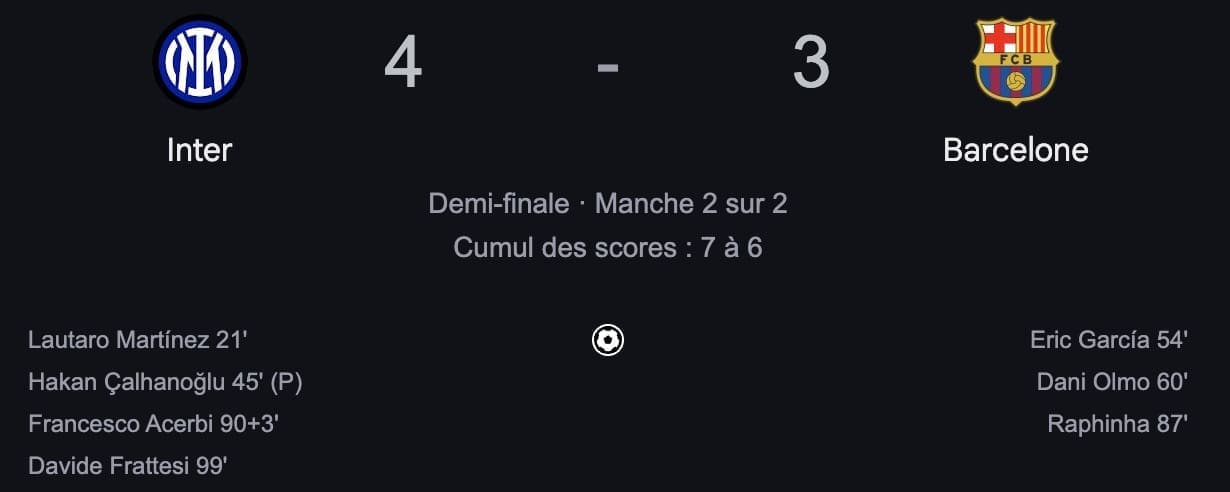The width and height of the screenshot is (1230, 492).
Task: Open the Inter team page
Action: (199, 150)
